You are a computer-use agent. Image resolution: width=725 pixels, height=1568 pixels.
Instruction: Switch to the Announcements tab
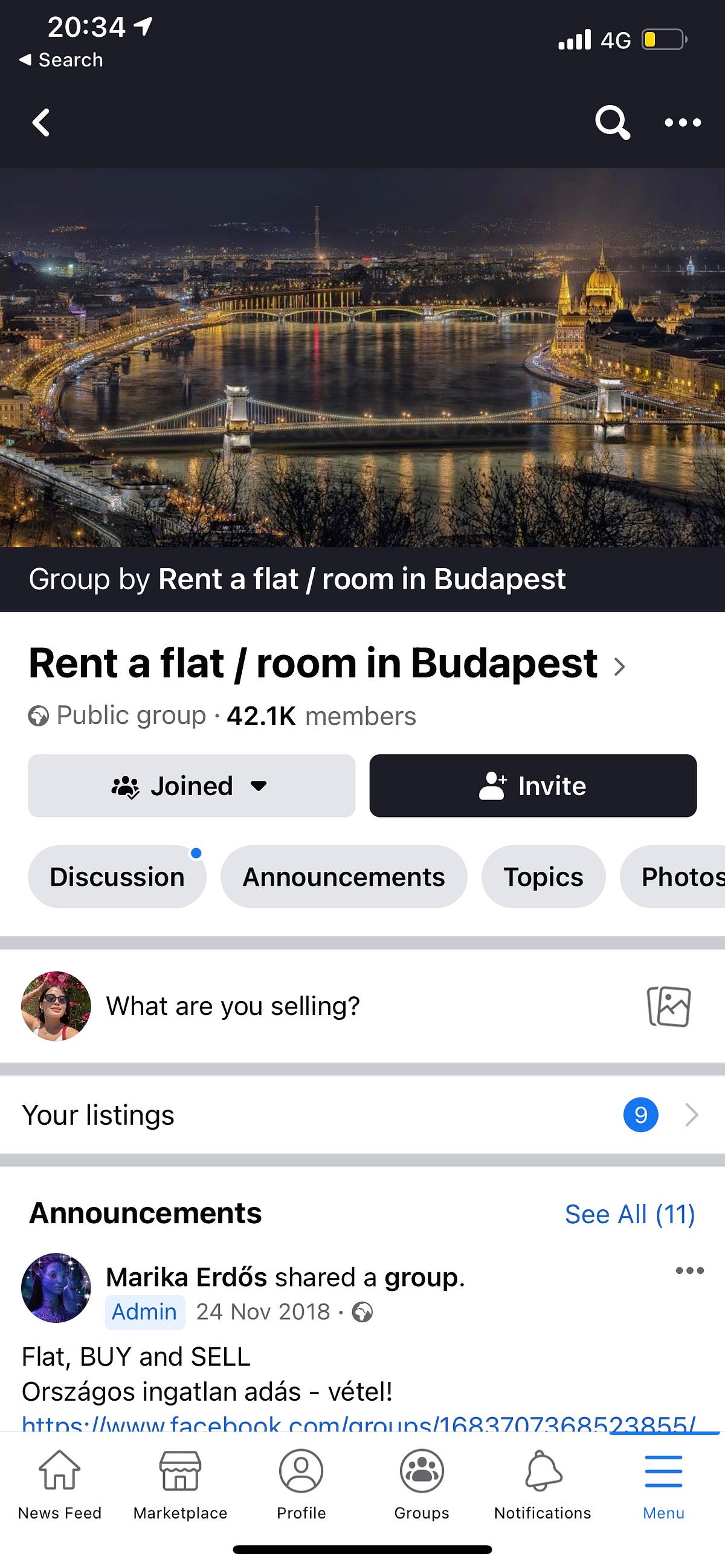point(343,877)
